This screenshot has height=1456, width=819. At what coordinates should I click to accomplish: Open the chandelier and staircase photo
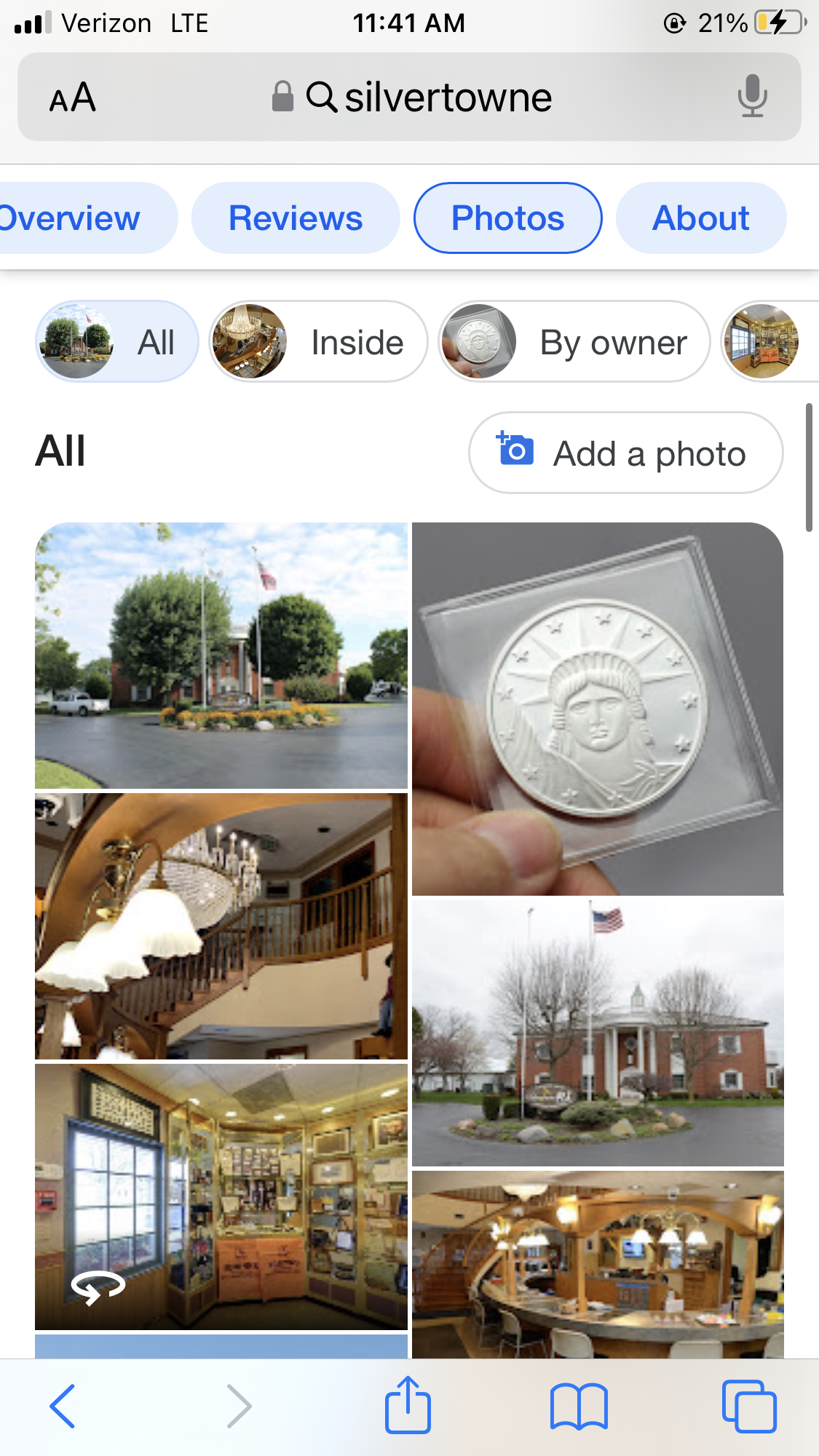pyautogui.click(x=221, y=926)
